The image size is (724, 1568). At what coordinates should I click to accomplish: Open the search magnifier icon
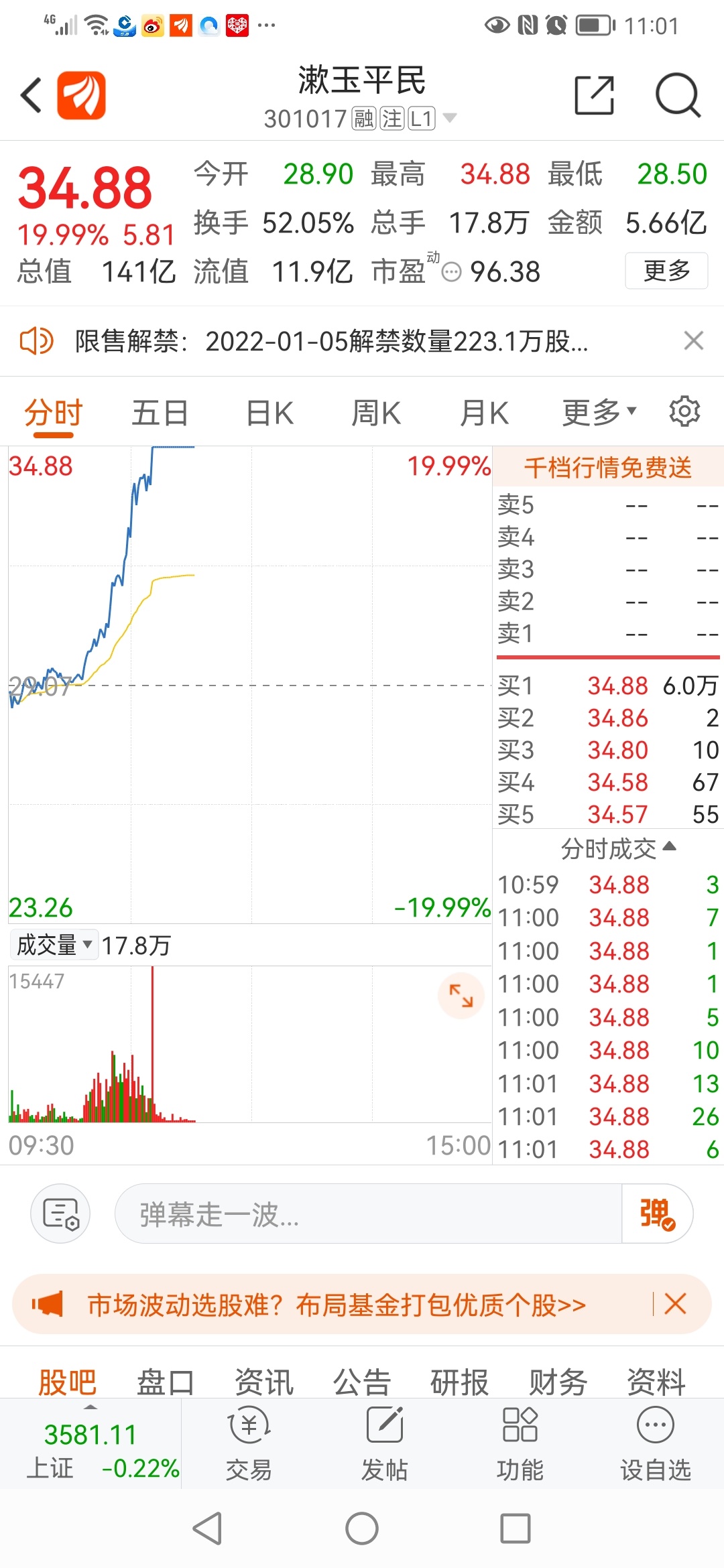[678, 95]
